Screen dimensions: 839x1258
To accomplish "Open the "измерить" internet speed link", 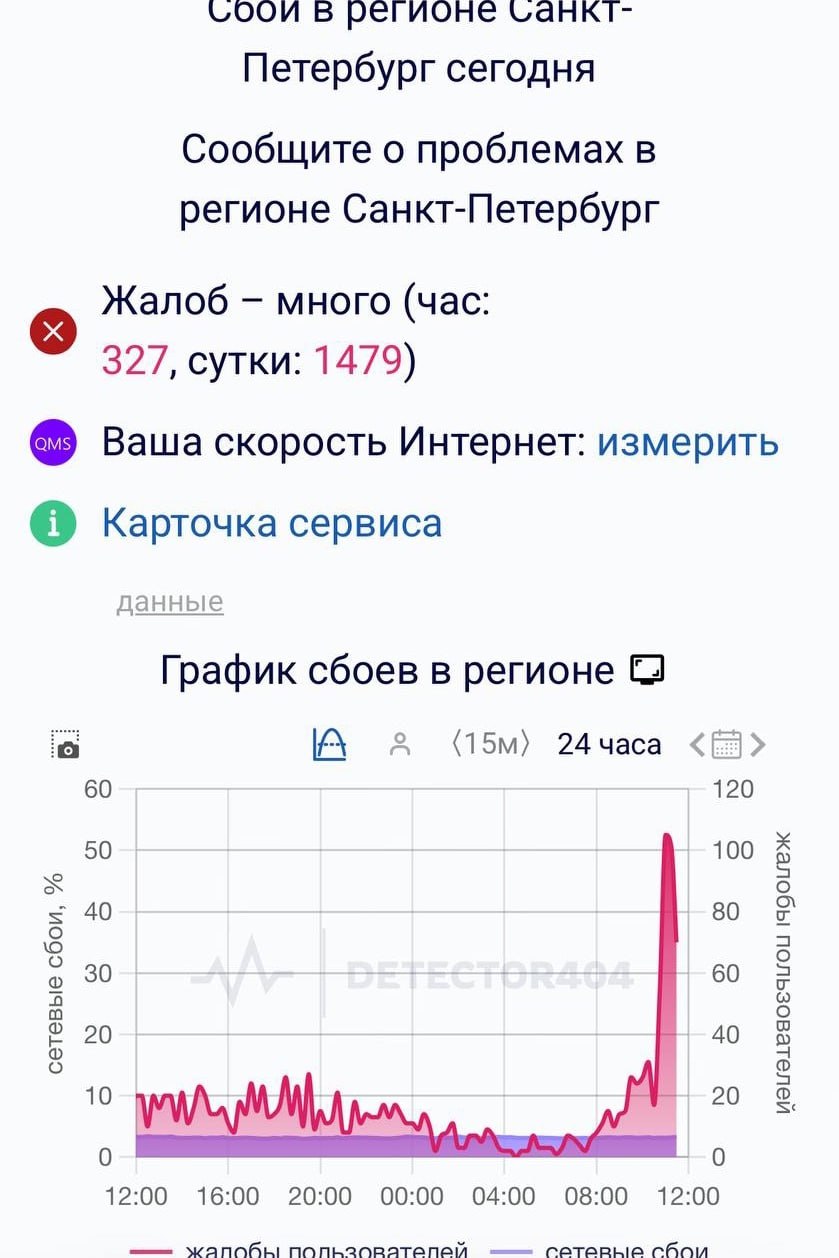I will [687, 442].
